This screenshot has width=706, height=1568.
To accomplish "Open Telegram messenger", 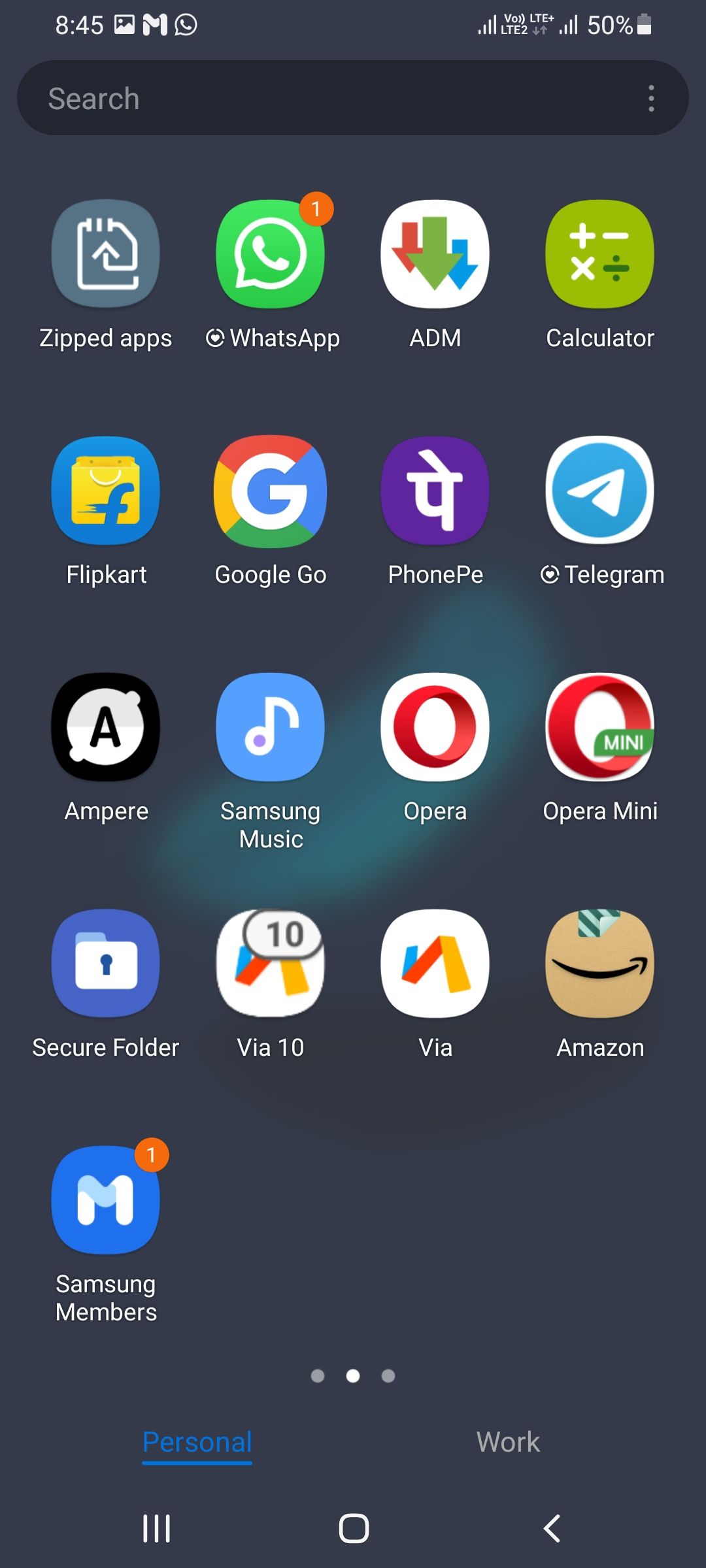I will click(599, 491).
